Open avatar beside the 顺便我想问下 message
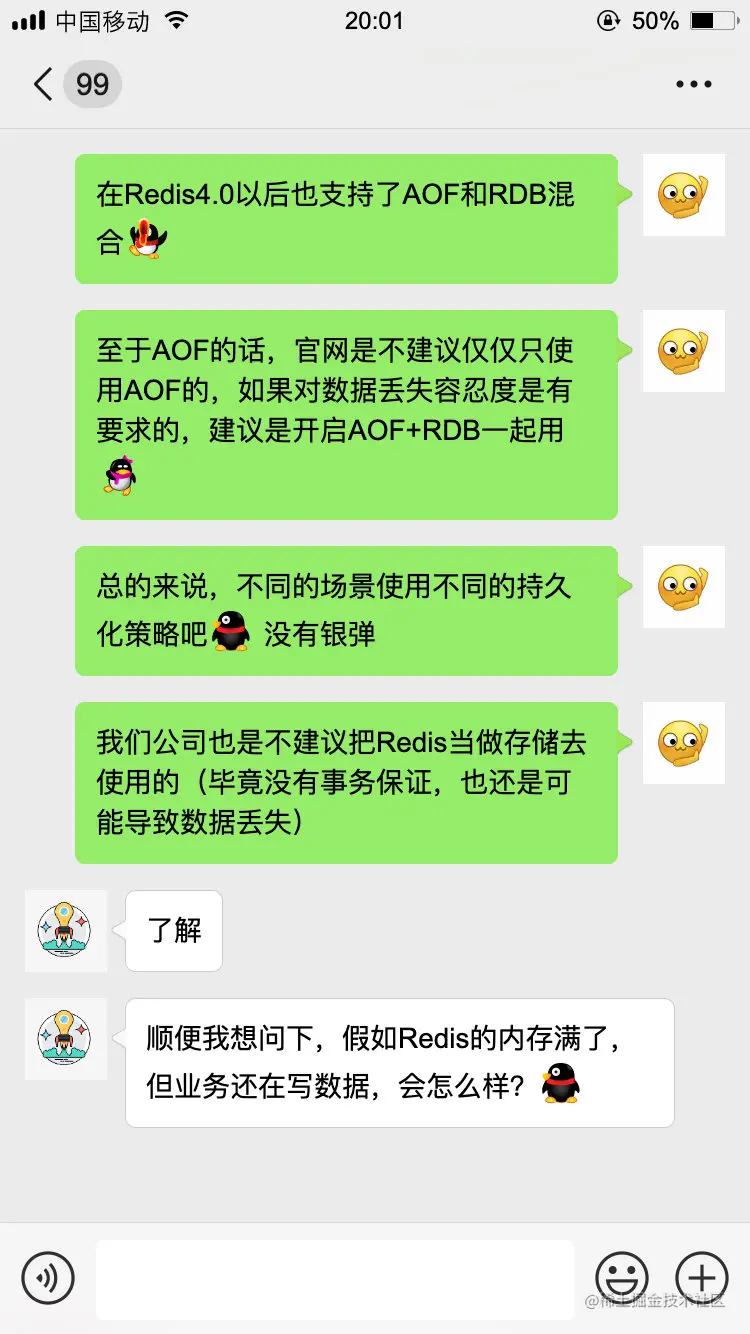 tap(65, 1038)
